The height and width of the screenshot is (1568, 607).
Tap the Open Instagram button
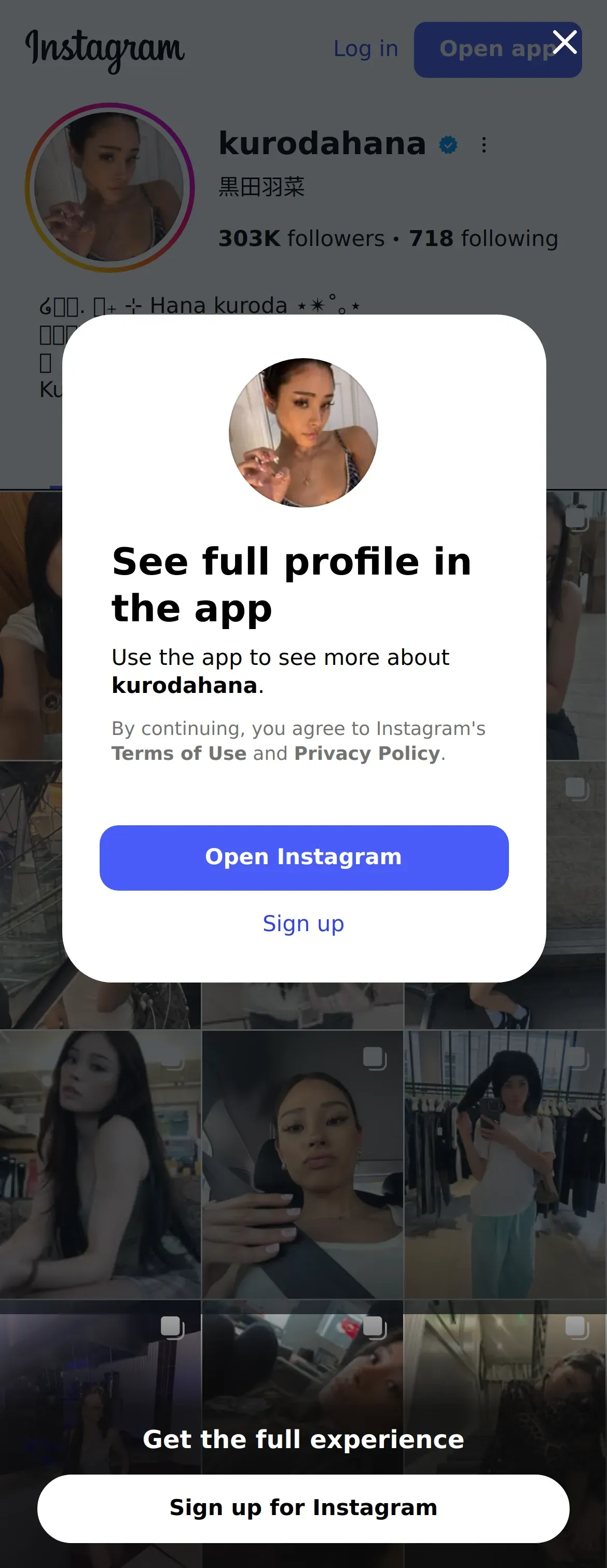pos(304,857)
